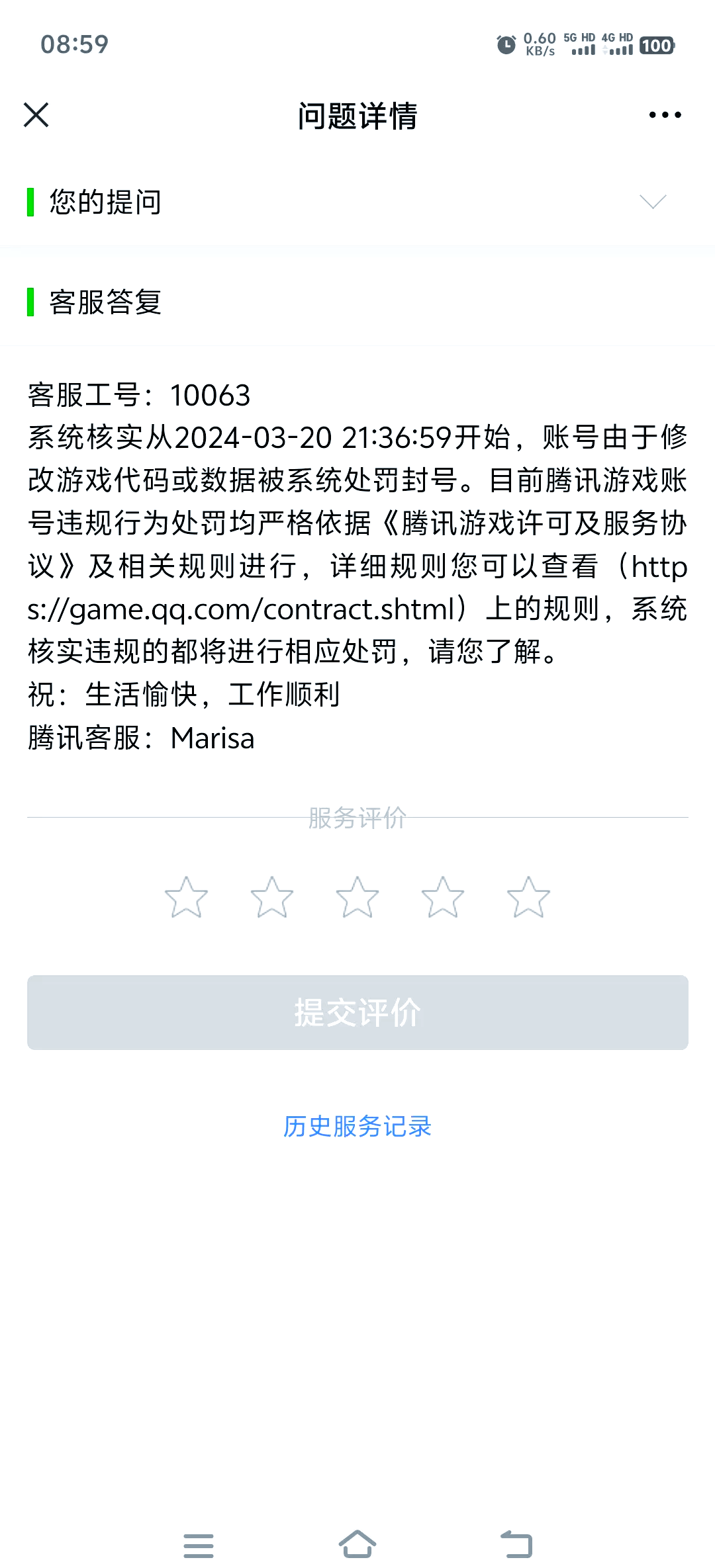Tap the 客服答复 section header
The height and width of the screenshot is (1568, 715).
106,302
